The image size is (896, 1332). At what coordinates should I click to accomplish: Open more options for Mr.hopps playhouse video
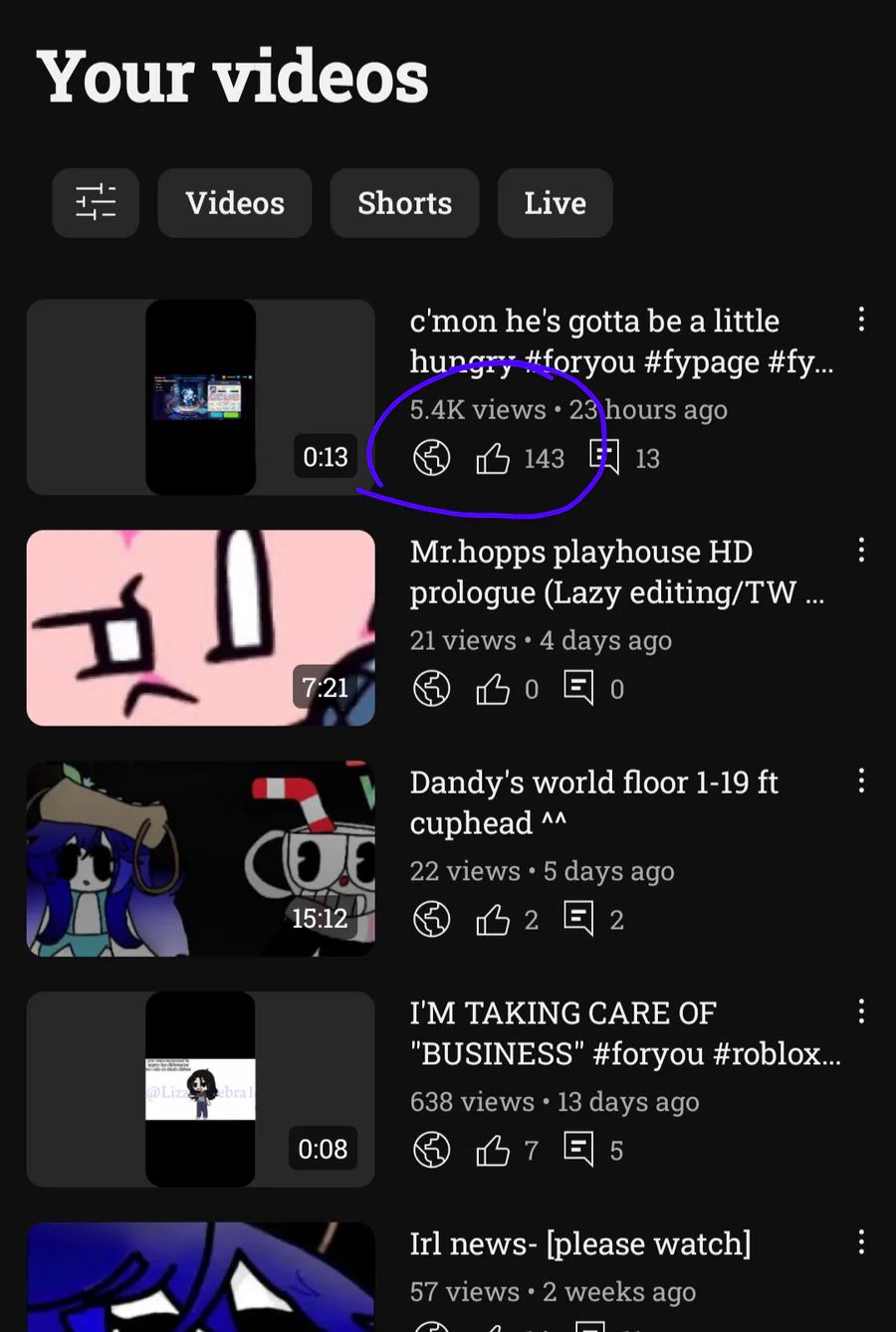pyautogui.click(x=861, y=551)
